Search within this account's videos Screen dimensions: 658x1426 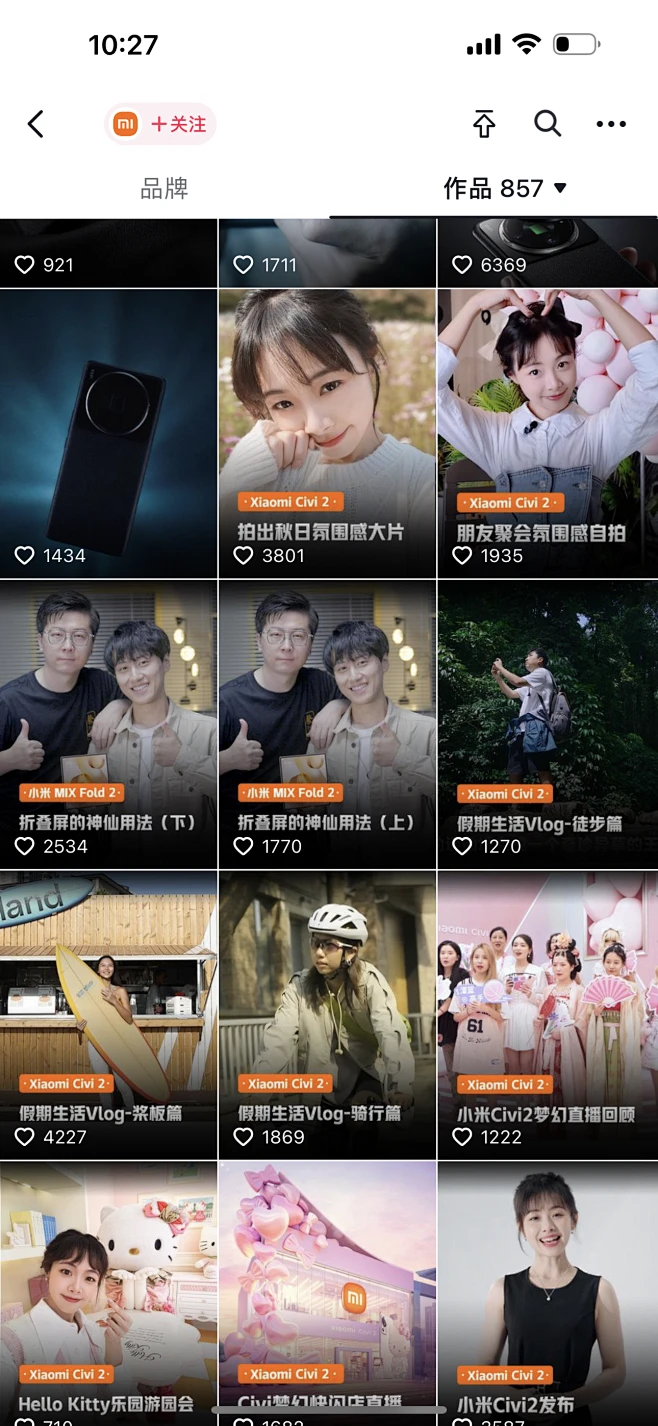tap(547, 124)
